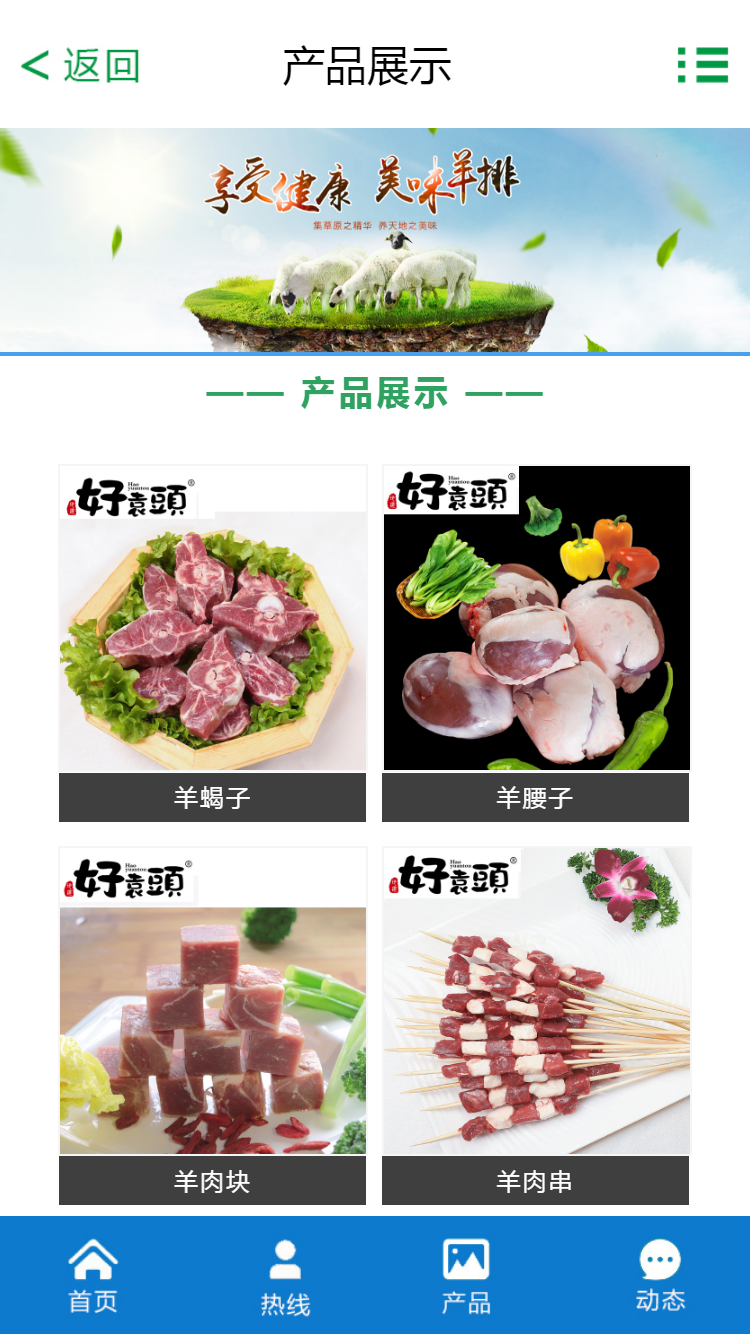The width and height of the screenshot is (750, 1334).
Task: Click the 产品展示 green section heading
Action: [x=375, y=393]
